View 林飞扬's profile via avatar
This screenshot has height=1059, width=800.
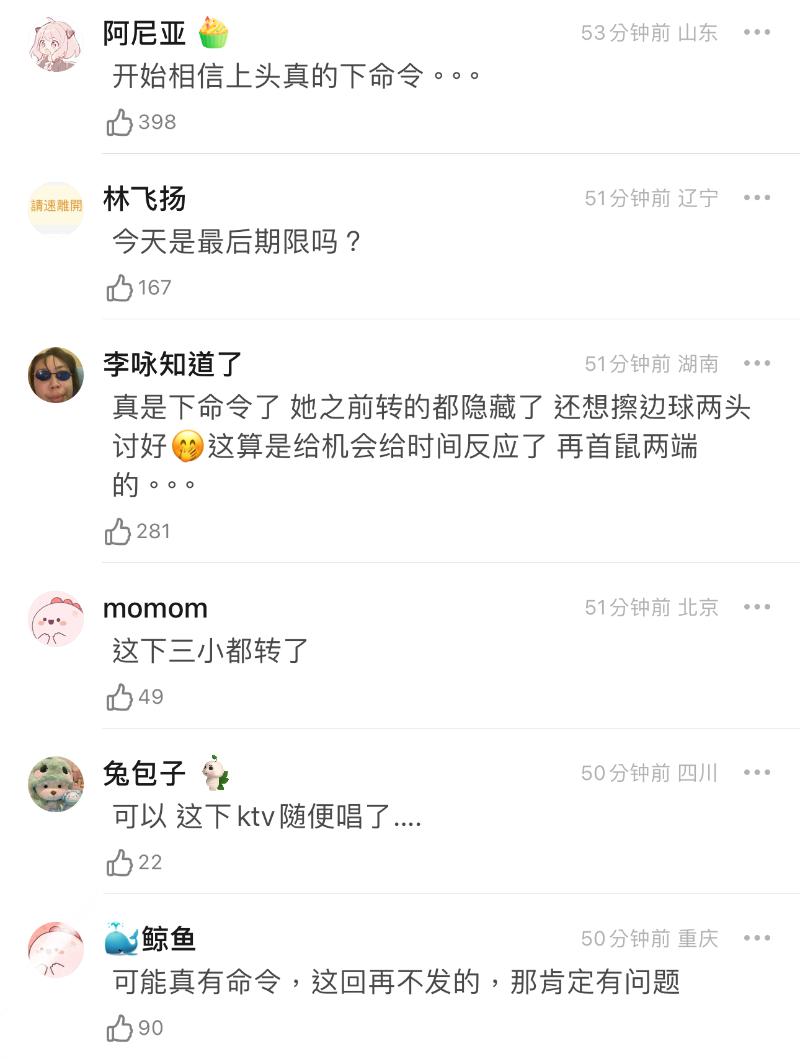[56, 209]
